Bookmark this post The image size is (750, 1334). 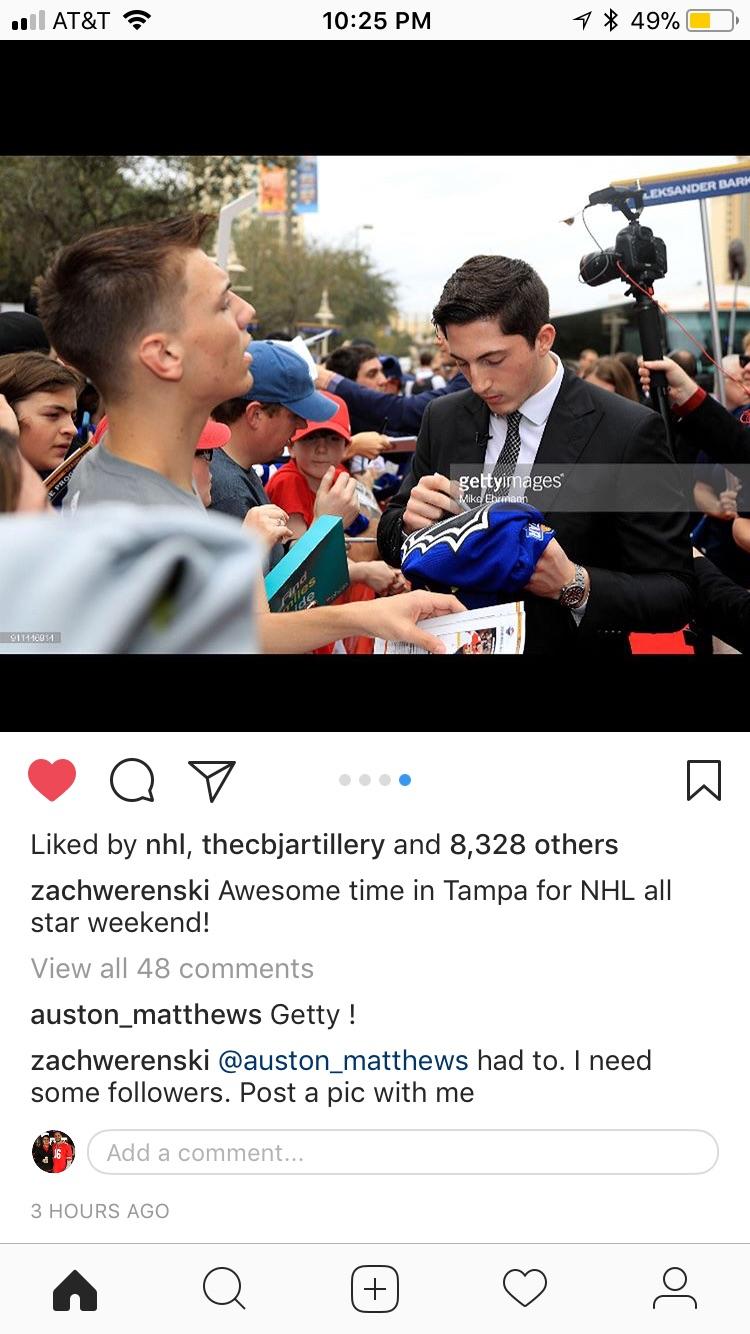pos(704,780)
